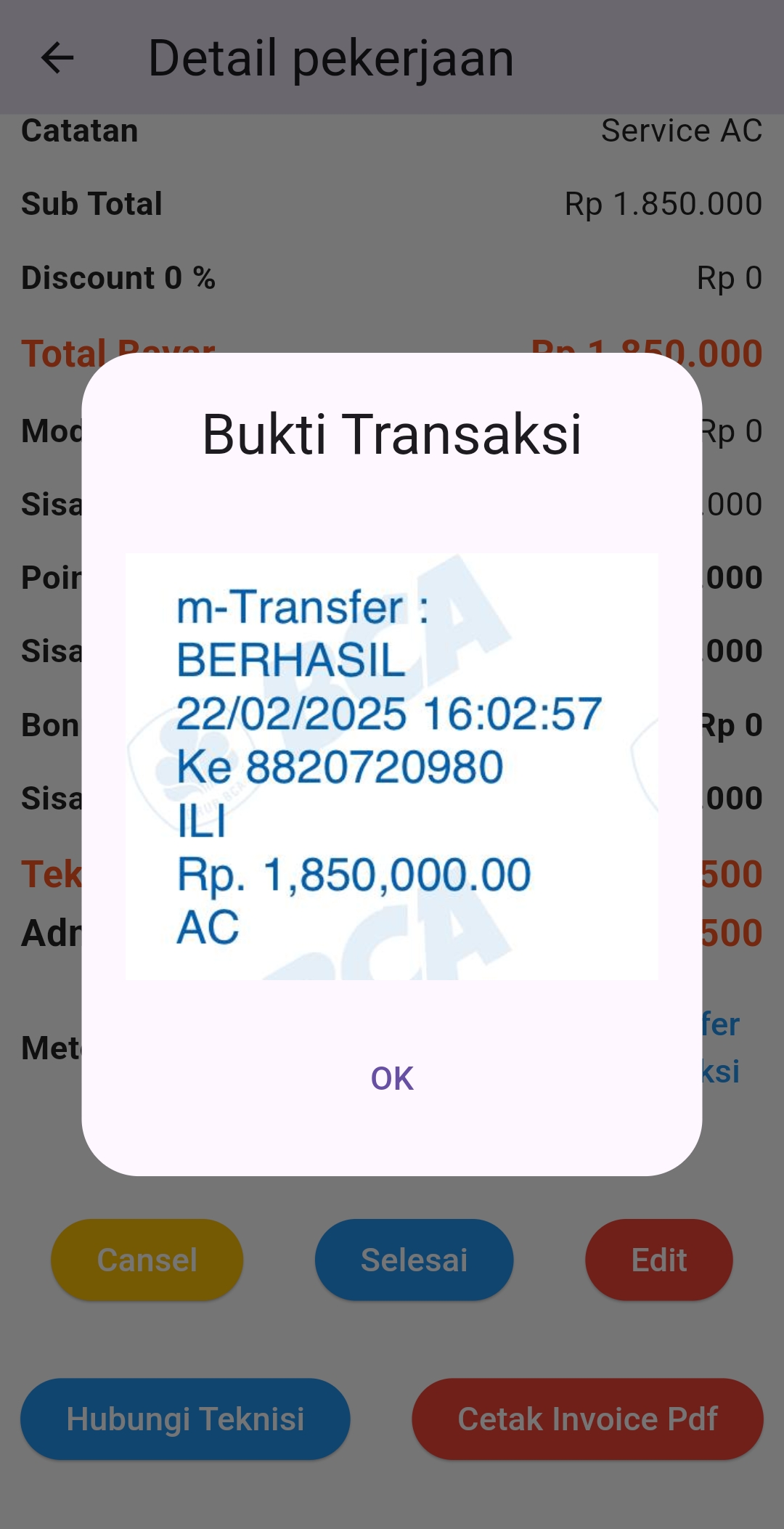Confirm the Bukti Transaksi dialog with OK
The height and width of the screenshot is (1529, 784).
pos(392,1078)
